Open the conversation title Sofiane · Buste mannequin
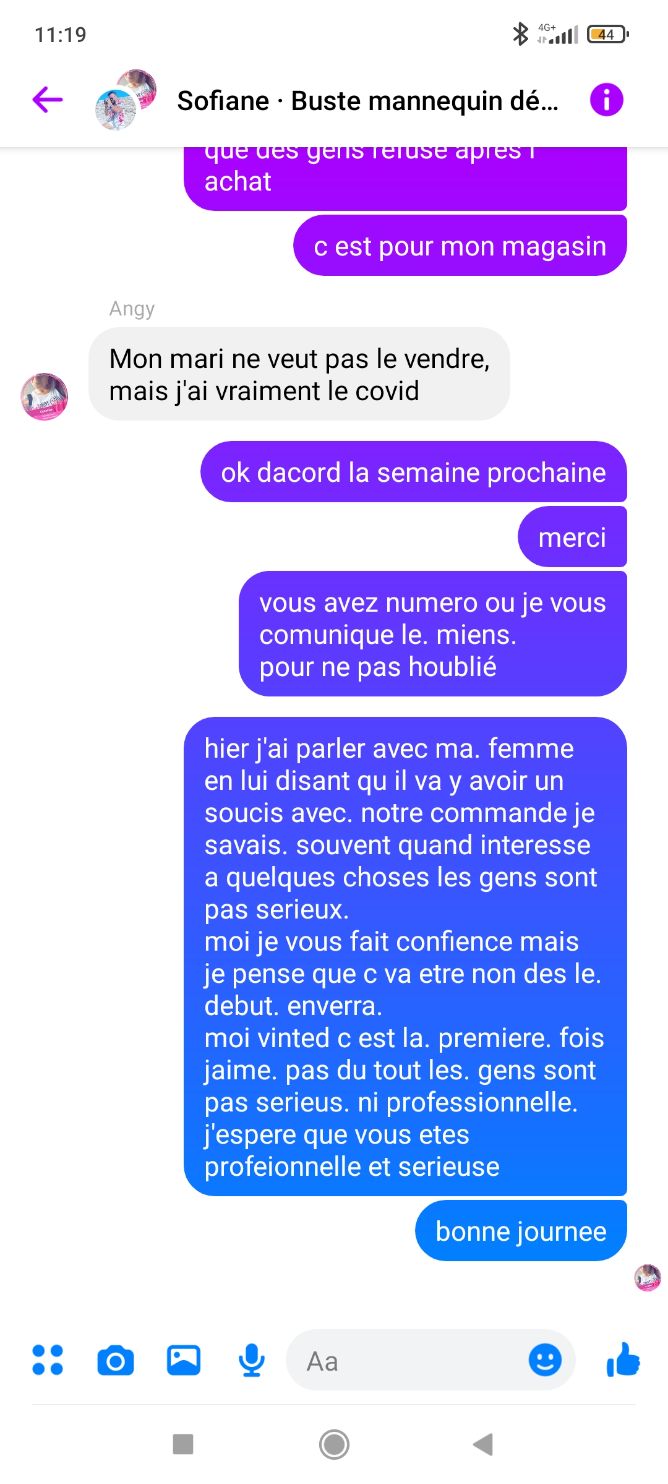 pos(367,101)
